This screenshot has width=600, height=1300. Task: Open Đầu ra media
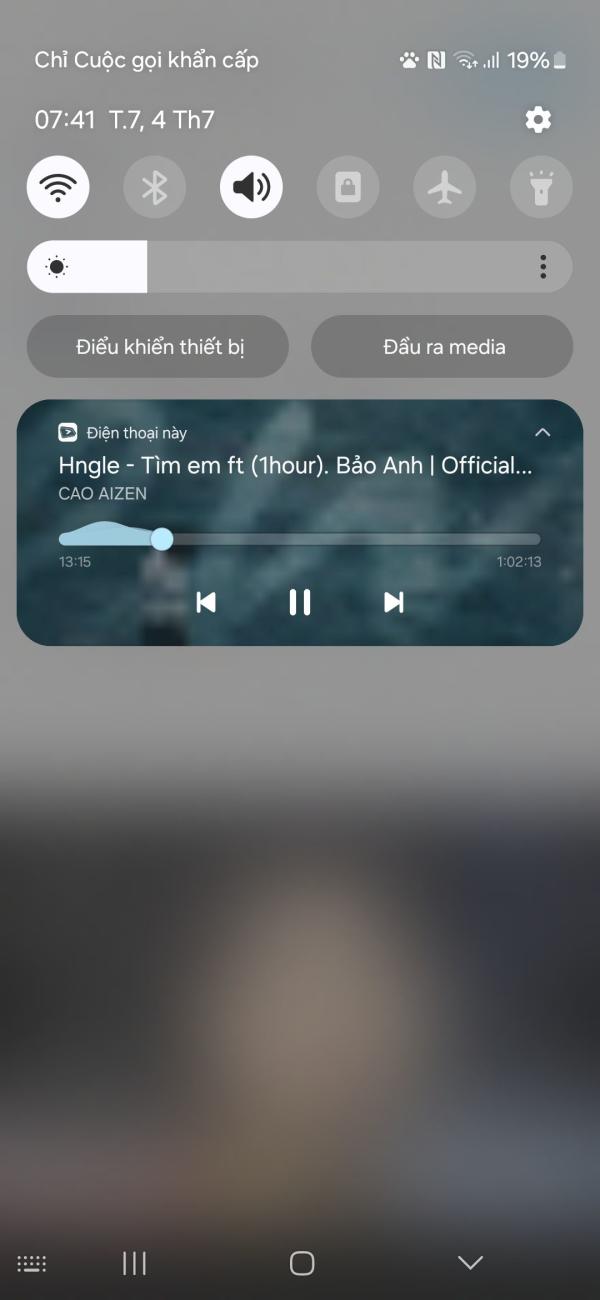point(442,347)
